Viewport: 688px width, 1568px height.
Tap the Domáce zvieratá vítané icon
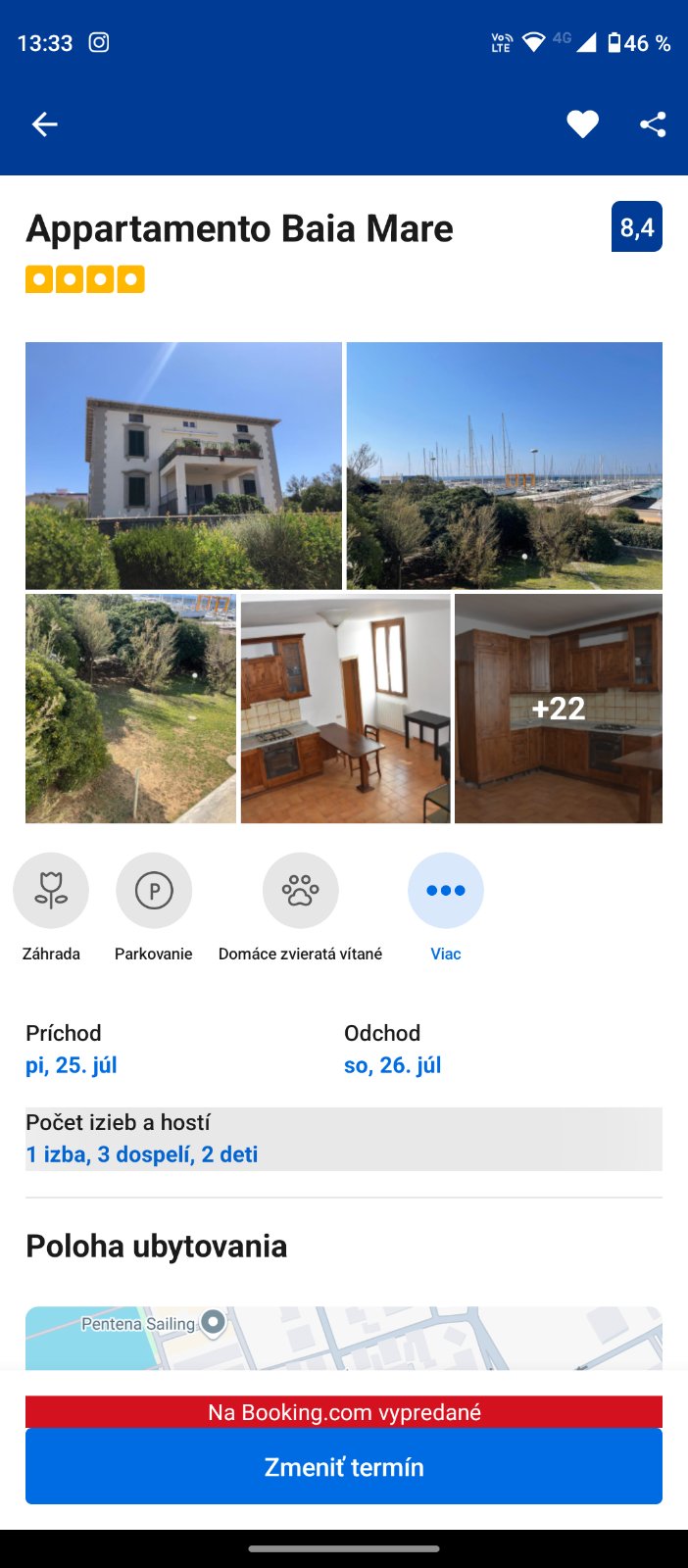click(x=301, y=891)
